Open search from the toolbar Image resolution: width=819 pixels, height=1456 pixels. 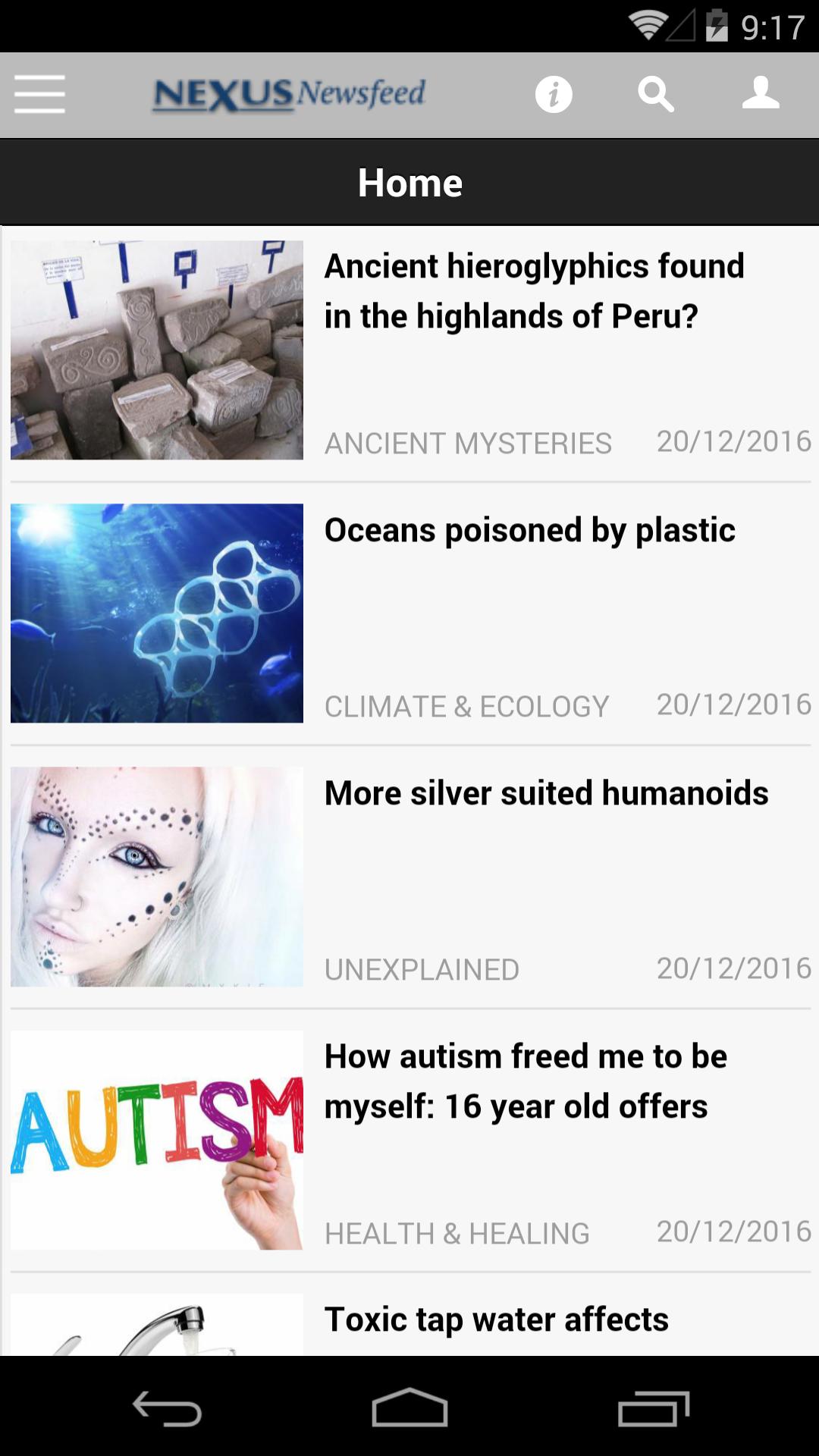click(x=657, y=94)
